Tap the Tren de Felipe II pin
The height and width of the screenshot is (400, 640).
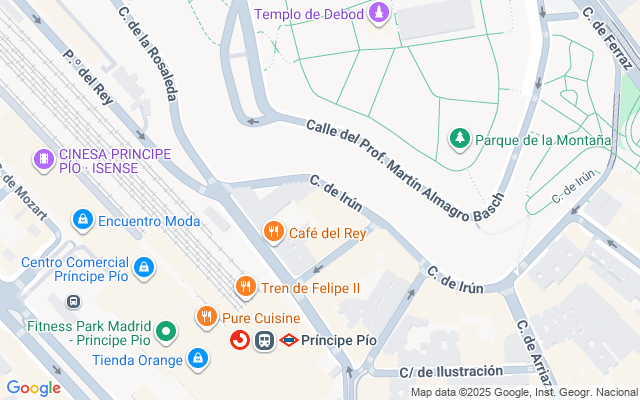(x=245, y=288)
